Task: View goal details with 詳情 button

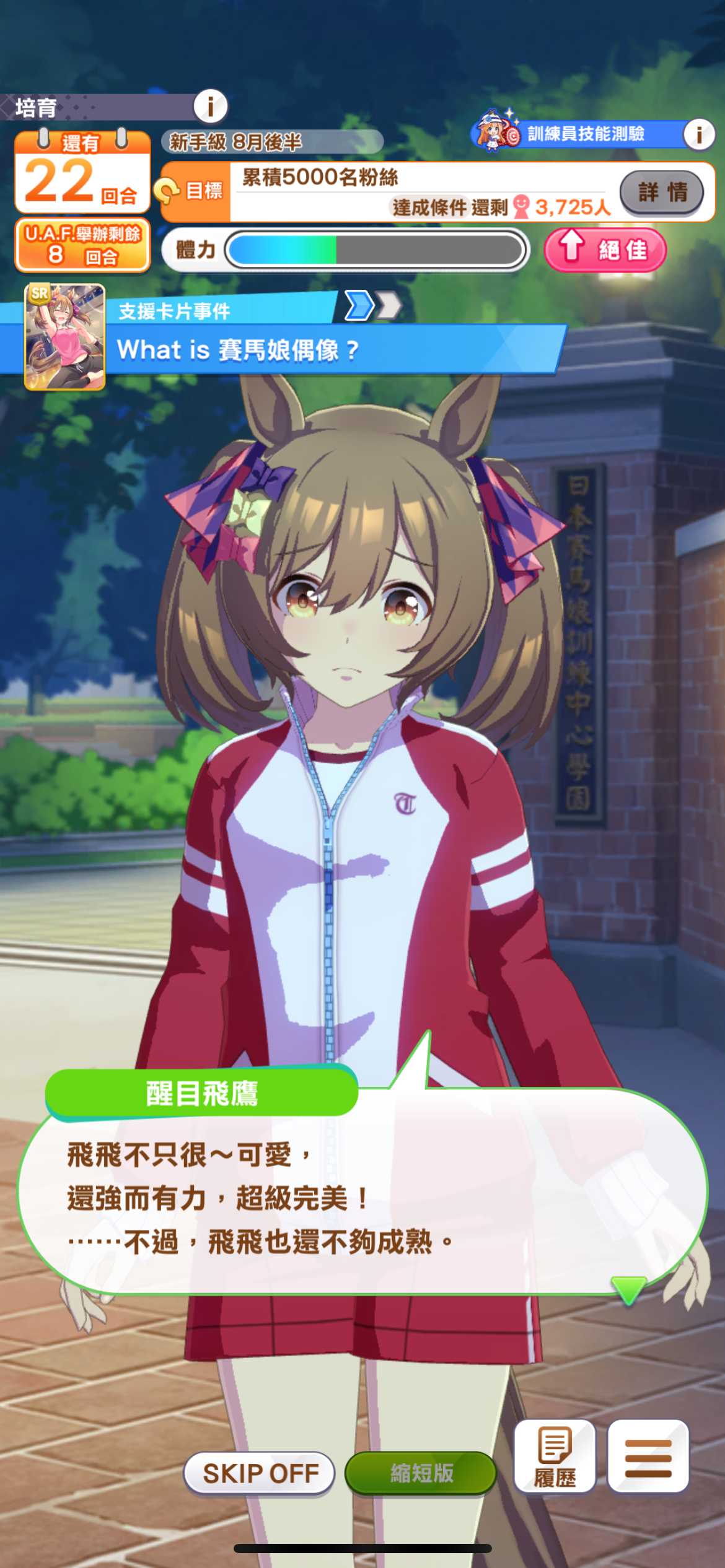Action: coord(662,192)
